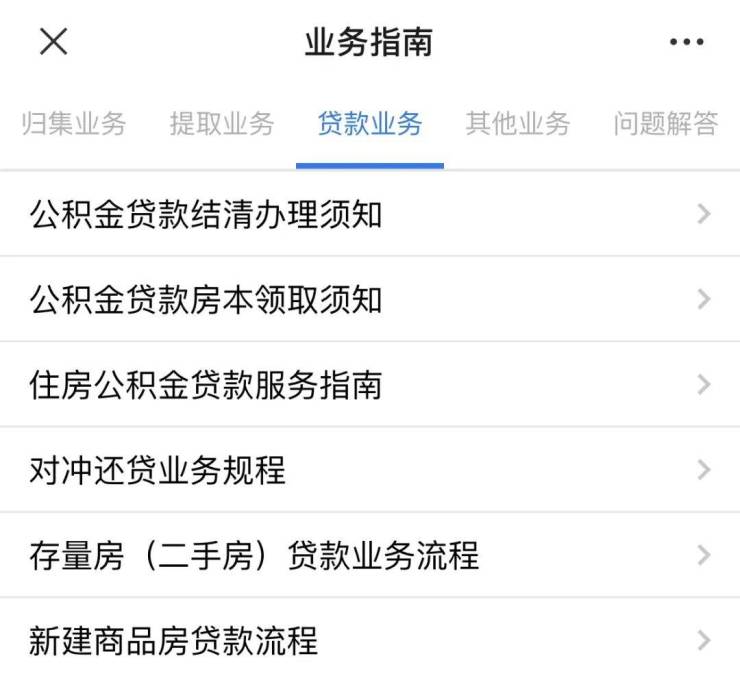Open 新建商品房贷款流程
740x680 pixels.
point(370,640)
